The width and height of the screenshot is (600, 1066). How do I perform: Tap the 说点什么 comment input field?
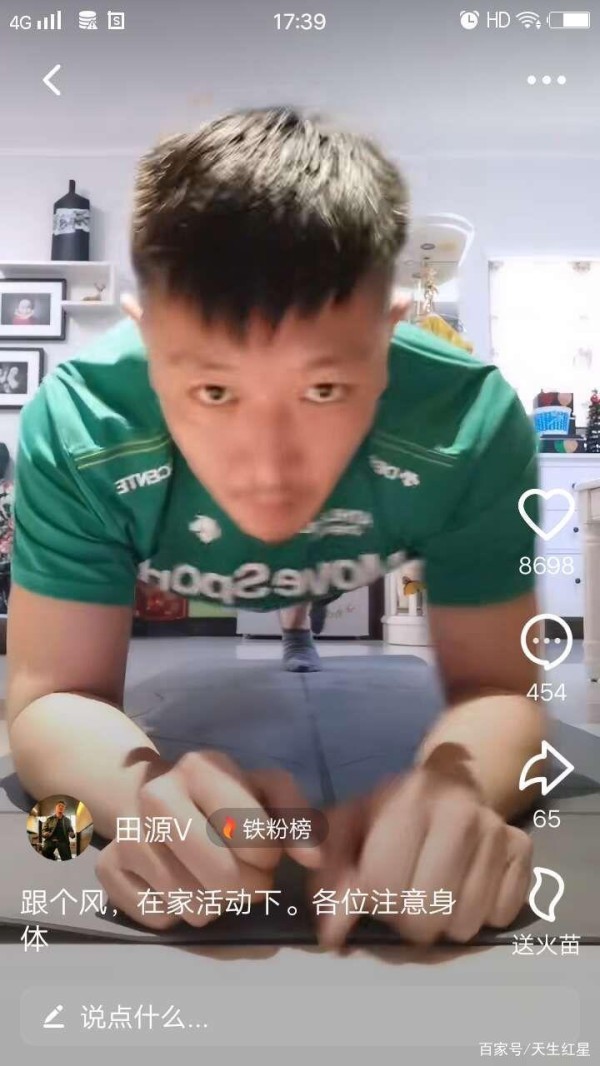(300, 1018)
